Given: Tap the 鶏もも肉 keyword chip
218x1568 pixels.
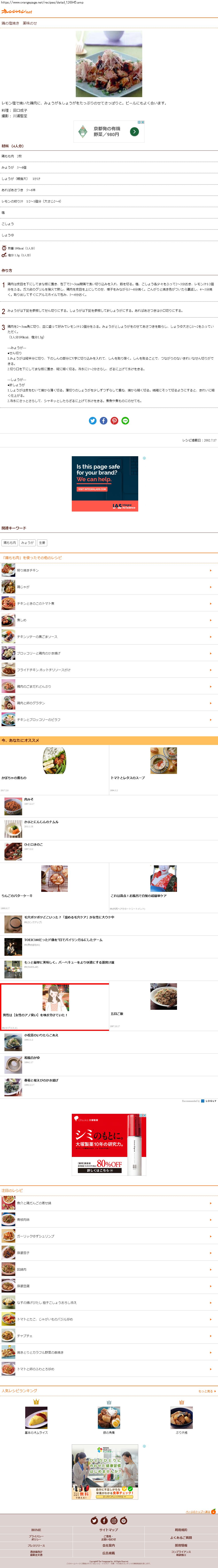Looking at the screenshot, I should 10,542.
